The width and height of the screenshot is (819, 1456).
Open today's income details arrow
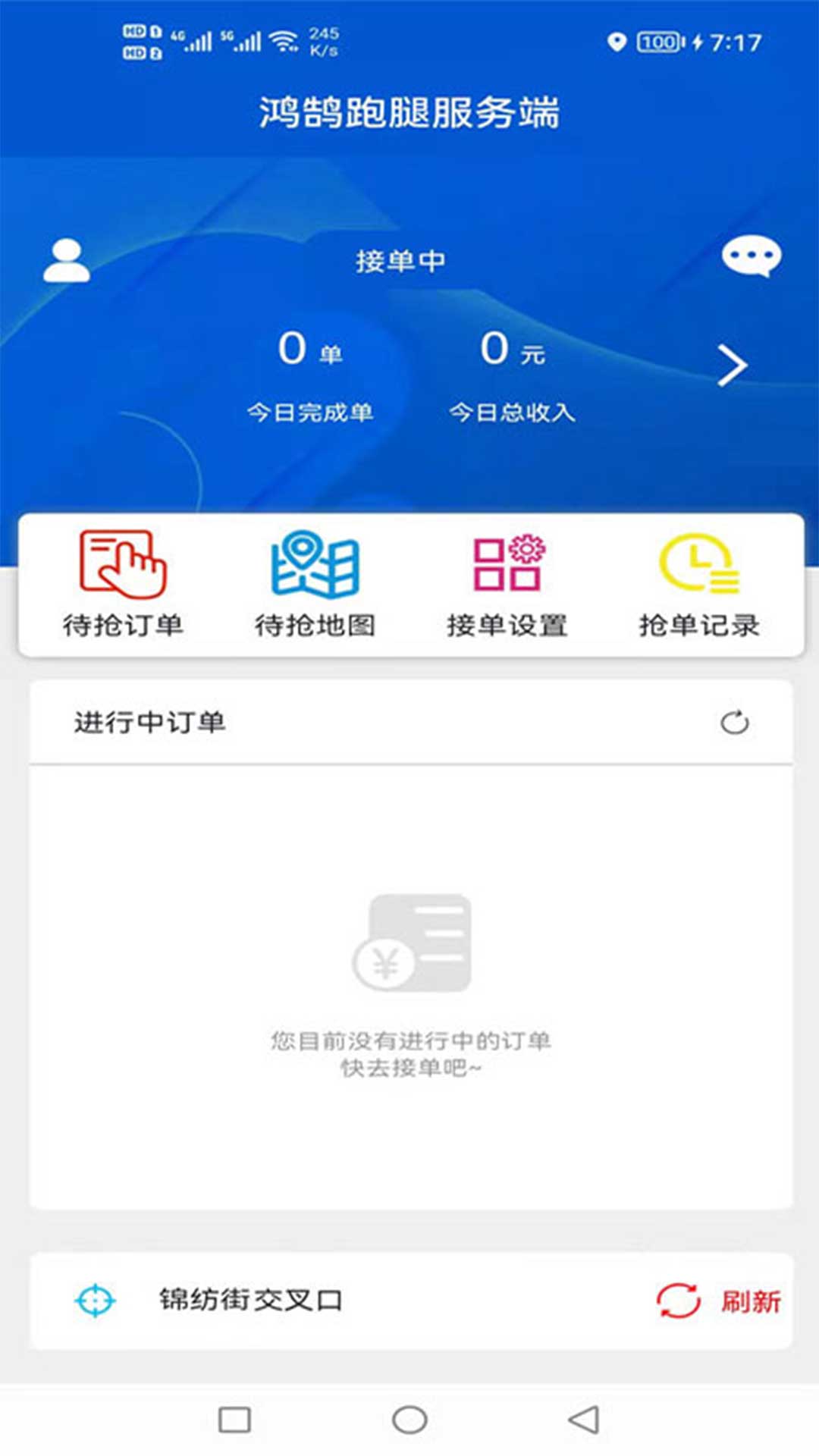point(732,366)
